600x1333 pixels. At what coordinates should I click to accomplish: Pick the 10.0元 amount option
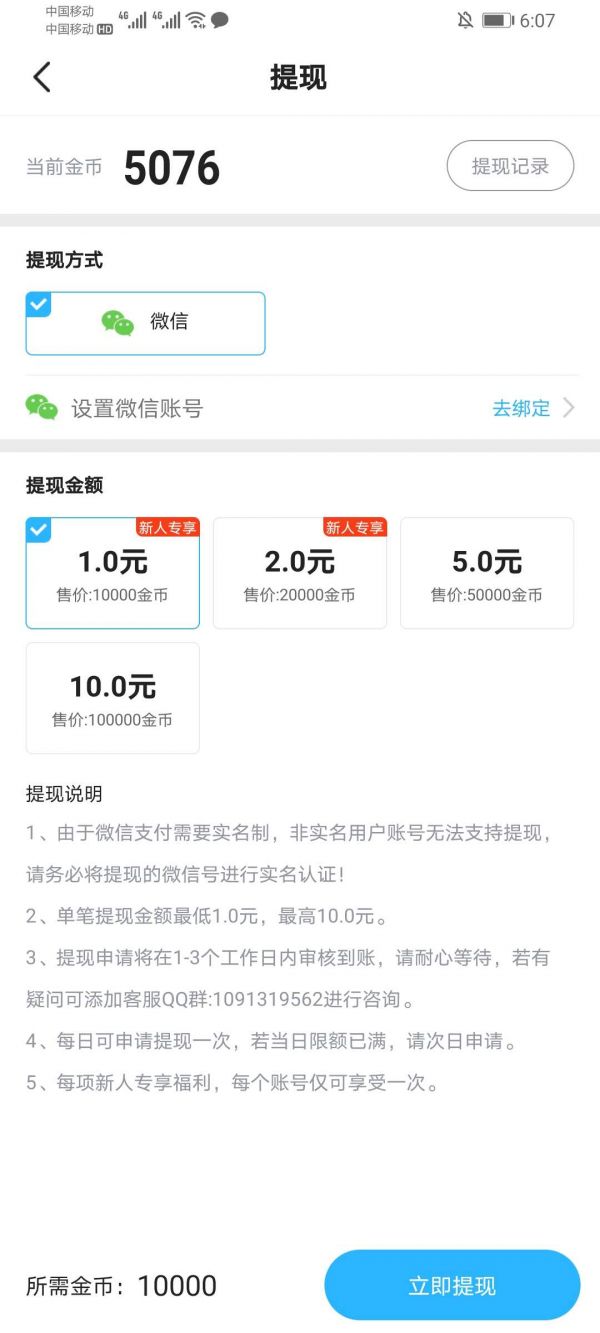click(112, 698)
